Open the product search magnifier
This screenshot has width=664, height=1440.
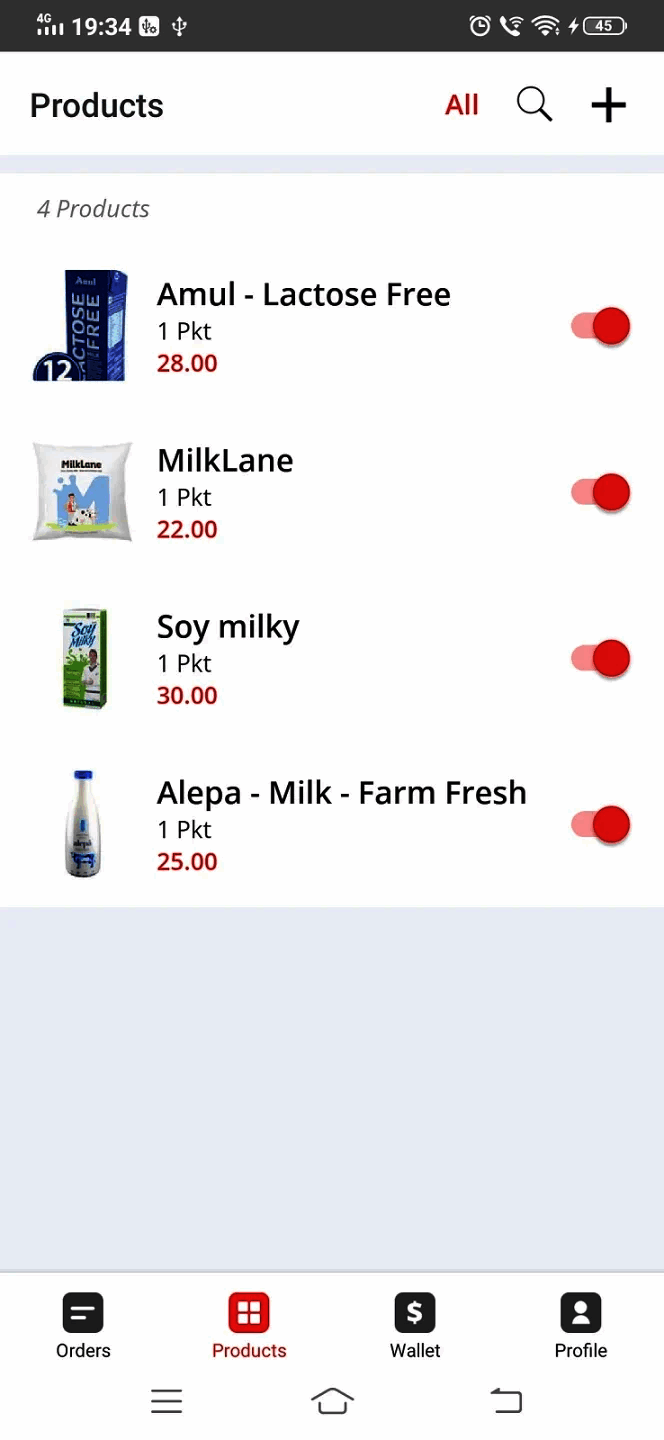click(x=534, y=105)
